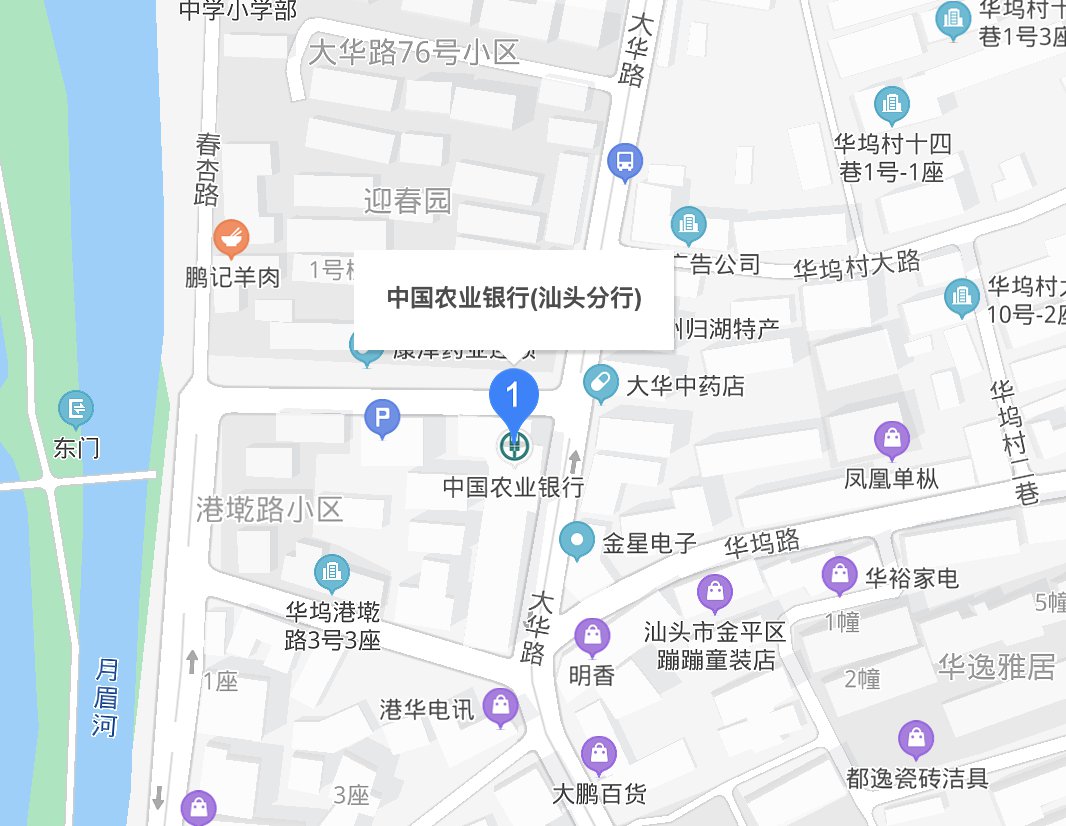Open the 港华电讯 shop marker
Image resolution: width=1066 pixels, height=826 pixels.
pyautogui.click(x=500, y=706)
